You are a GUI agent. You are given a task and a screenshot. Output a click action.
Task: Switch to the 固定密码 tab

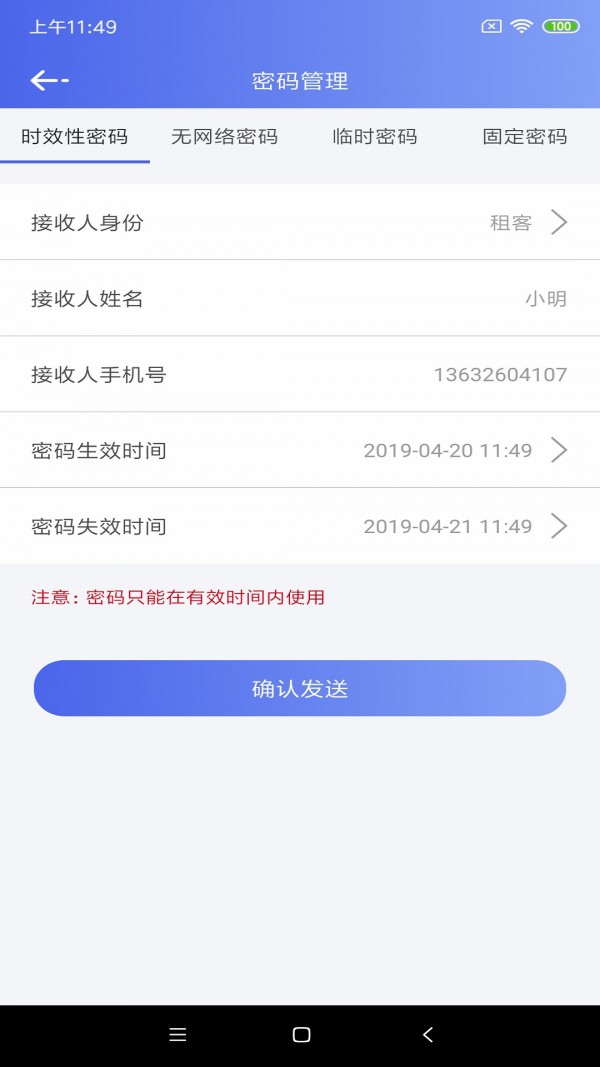tap(524, 137)
